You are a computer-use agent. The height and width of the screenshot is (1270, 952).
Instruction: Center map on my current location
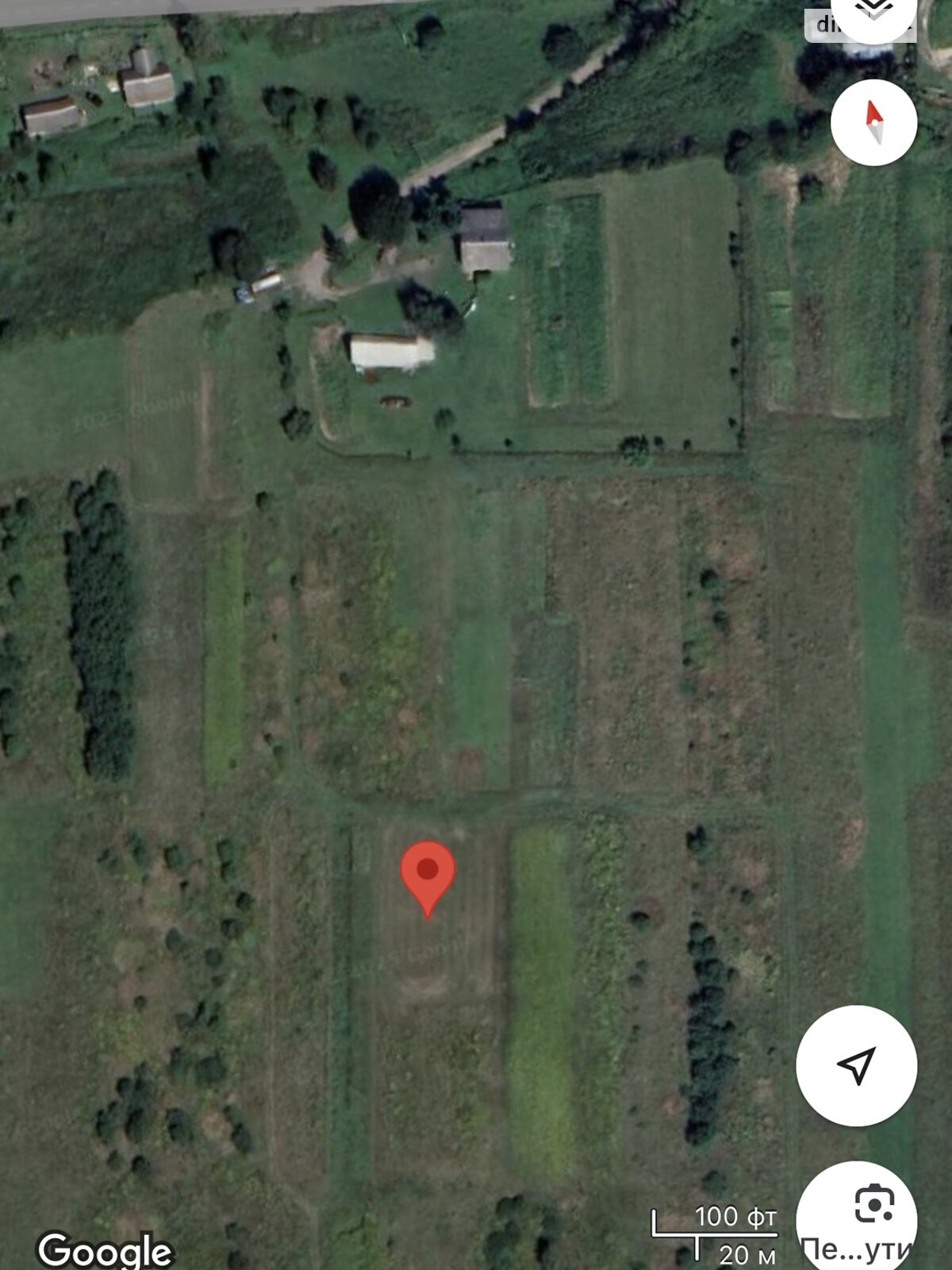856,1064
